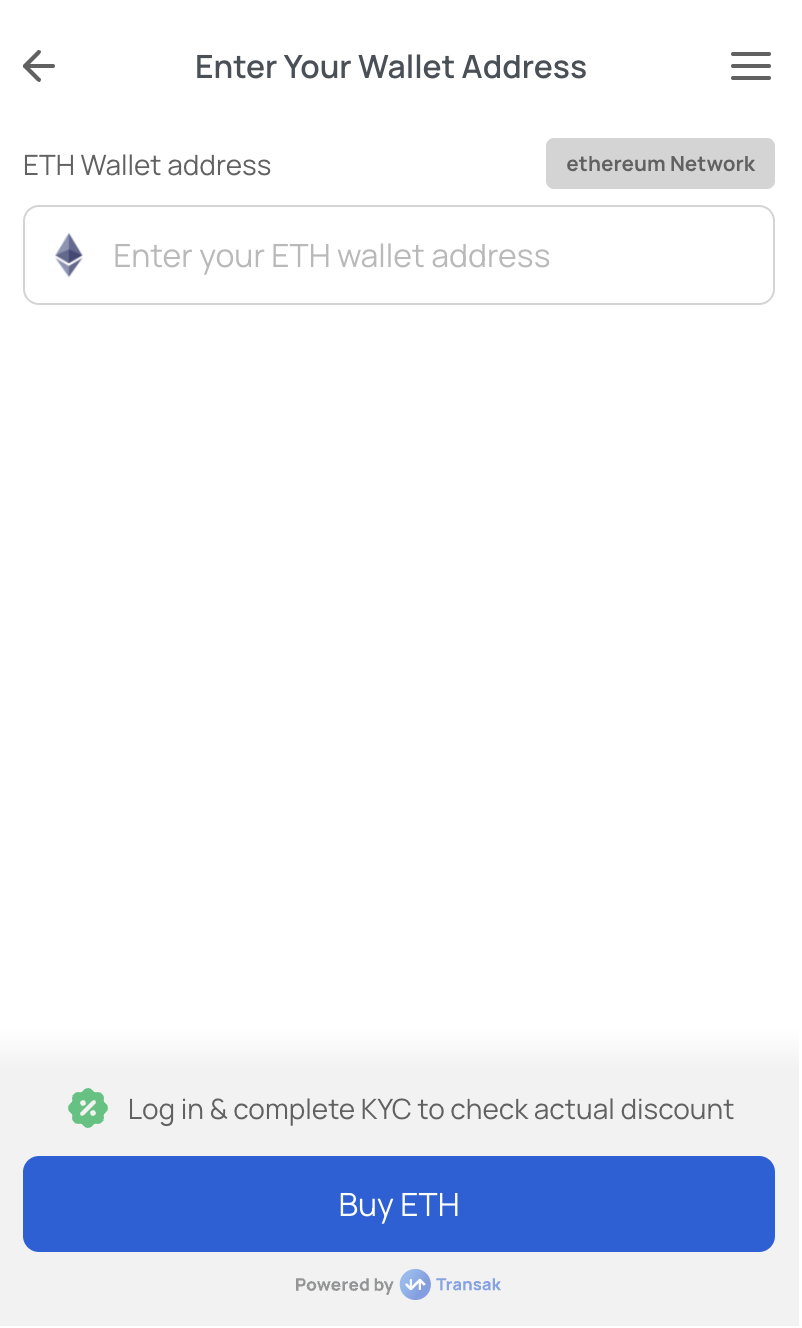802x1328 pixels.
Task: Select a different network via the Network badge
Action: (x=659, y=163)
